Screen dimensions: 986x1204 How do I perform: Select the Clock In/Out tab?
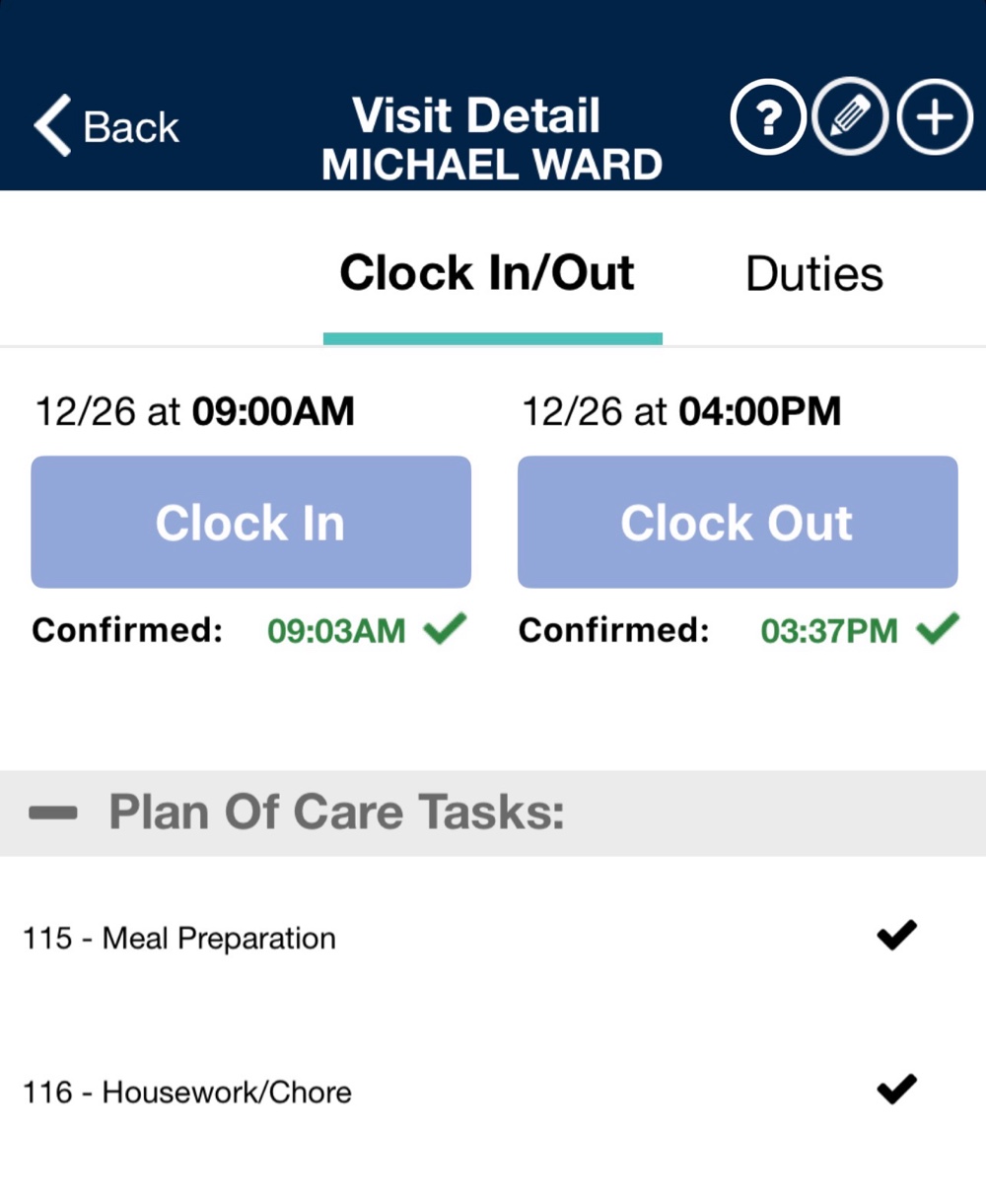coord(488,274)
